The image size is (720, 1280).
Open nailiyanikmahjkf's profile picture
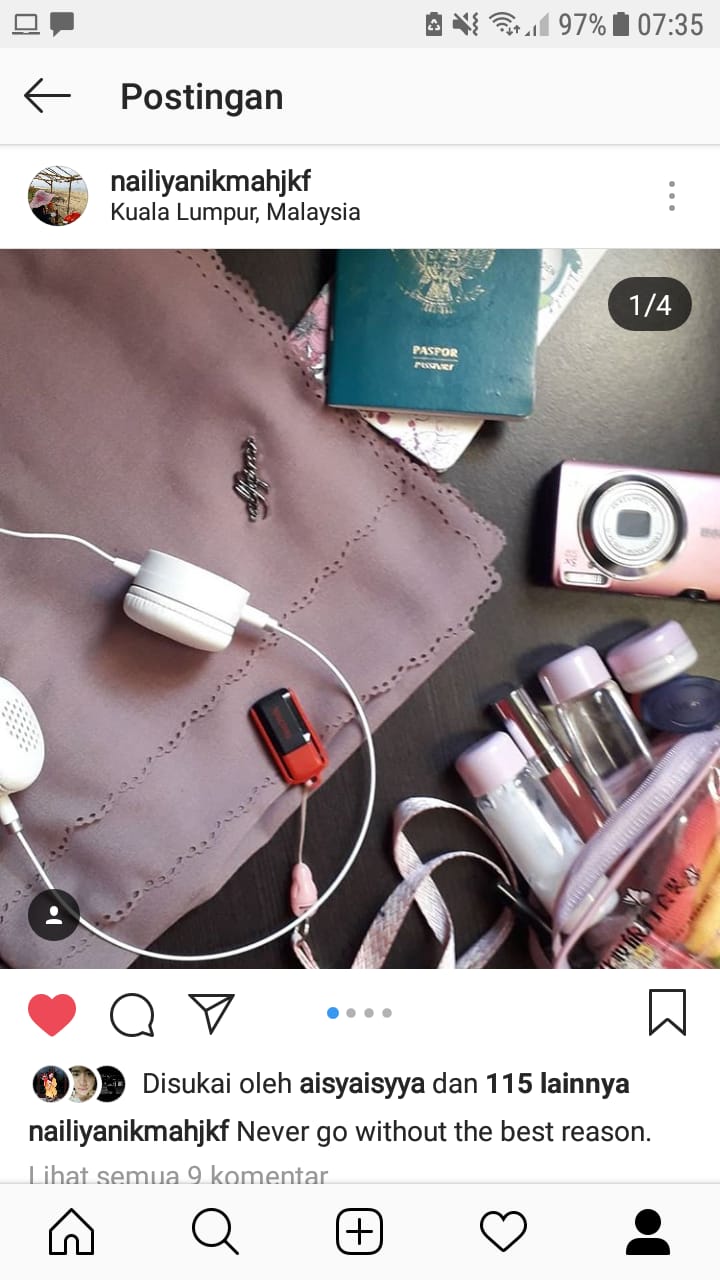tap(57, 196)
